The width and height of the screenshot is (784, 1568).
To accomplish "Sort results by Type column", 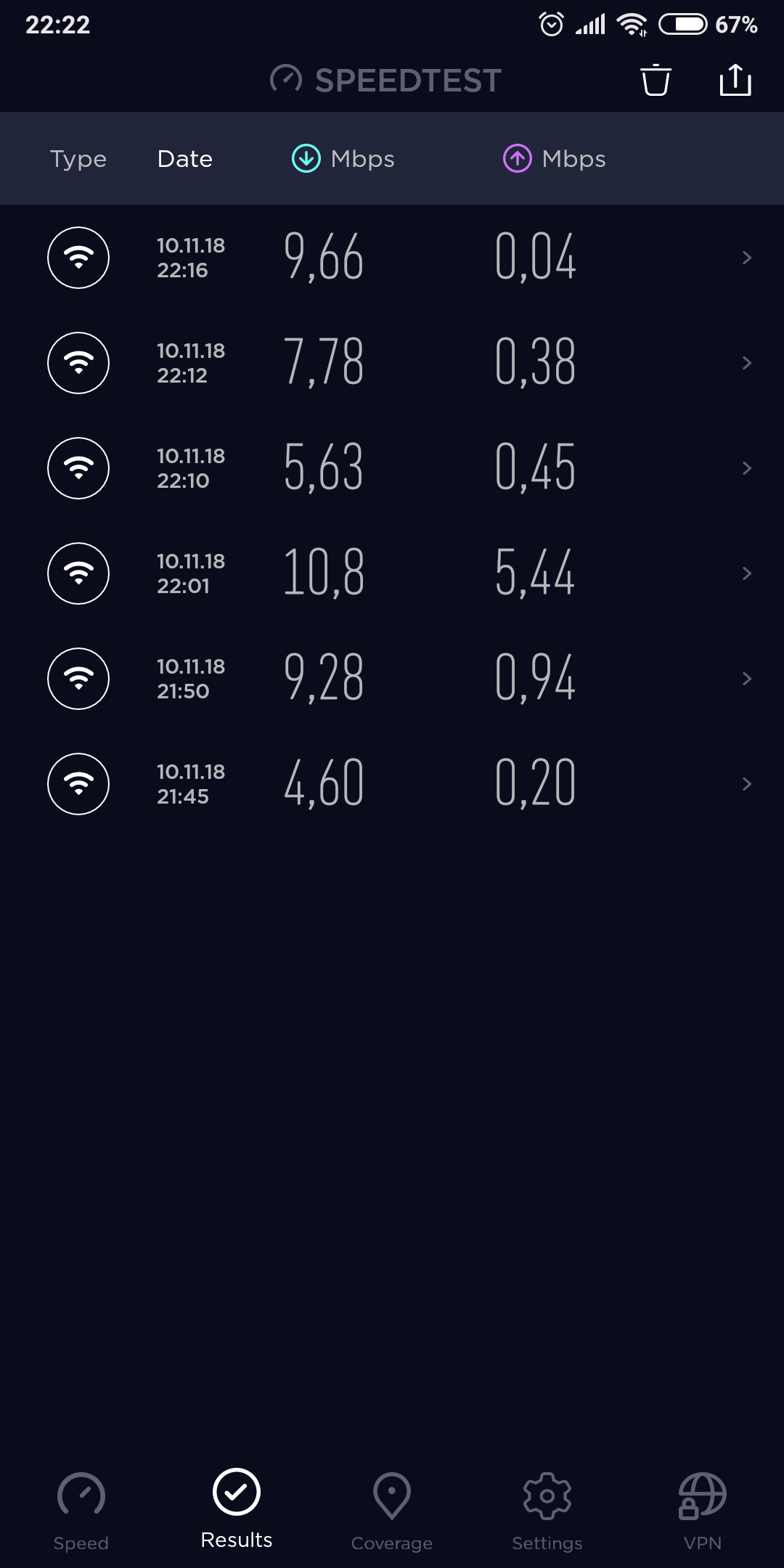I will click(x=78, y=159).
